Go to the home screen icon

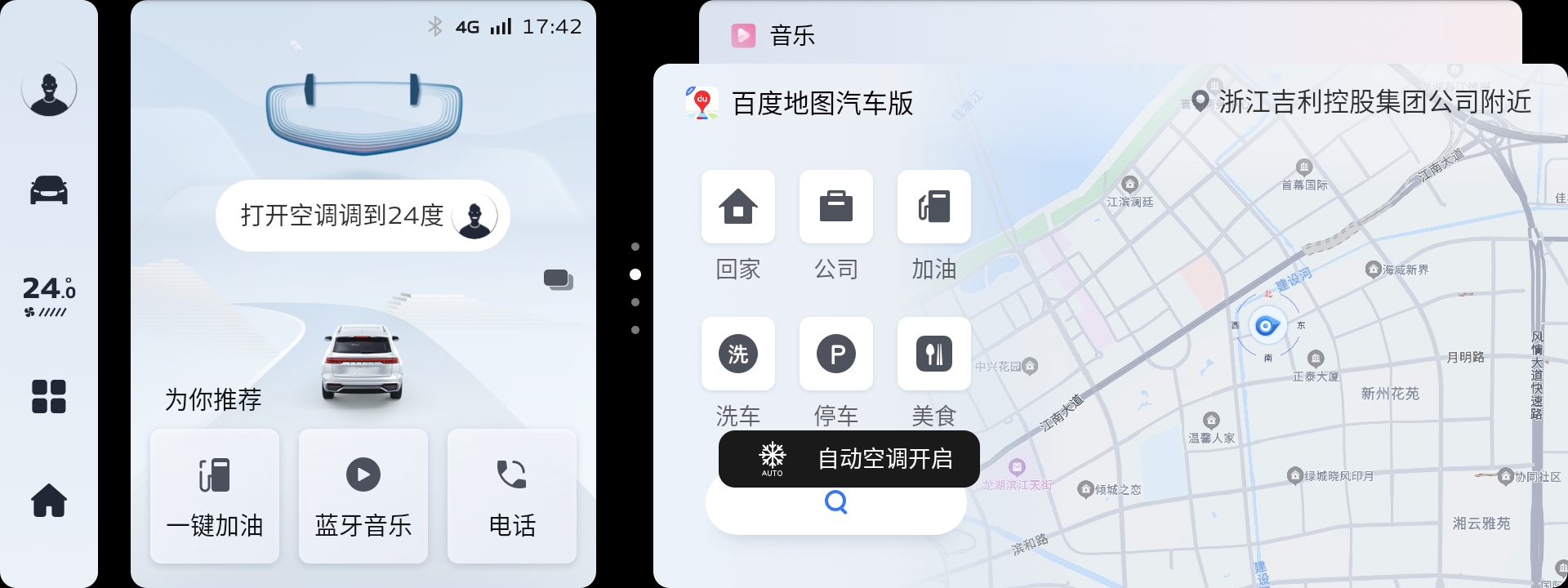click(49, 500)
